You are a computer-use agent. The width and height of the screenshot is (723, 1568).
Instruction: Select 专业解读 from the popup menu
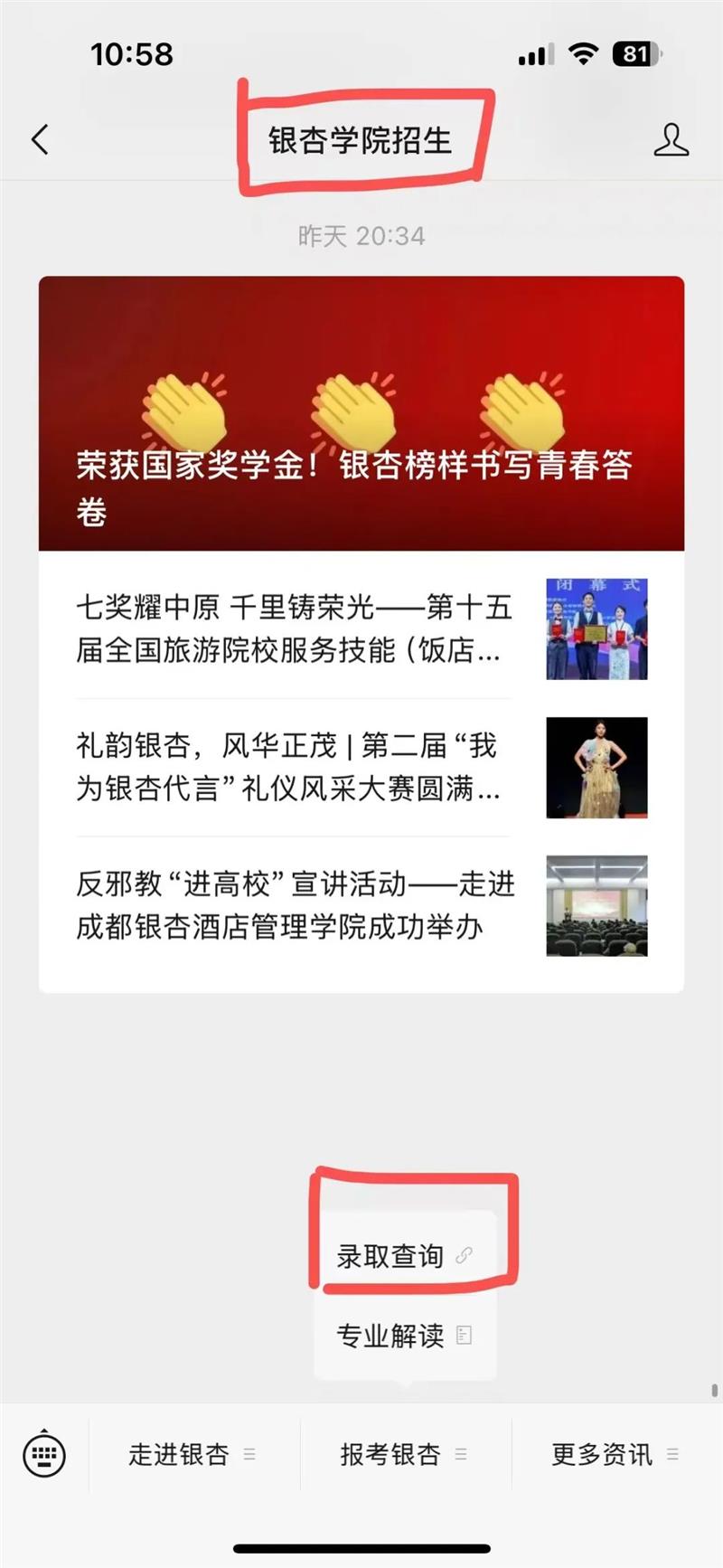(406, 1335)
